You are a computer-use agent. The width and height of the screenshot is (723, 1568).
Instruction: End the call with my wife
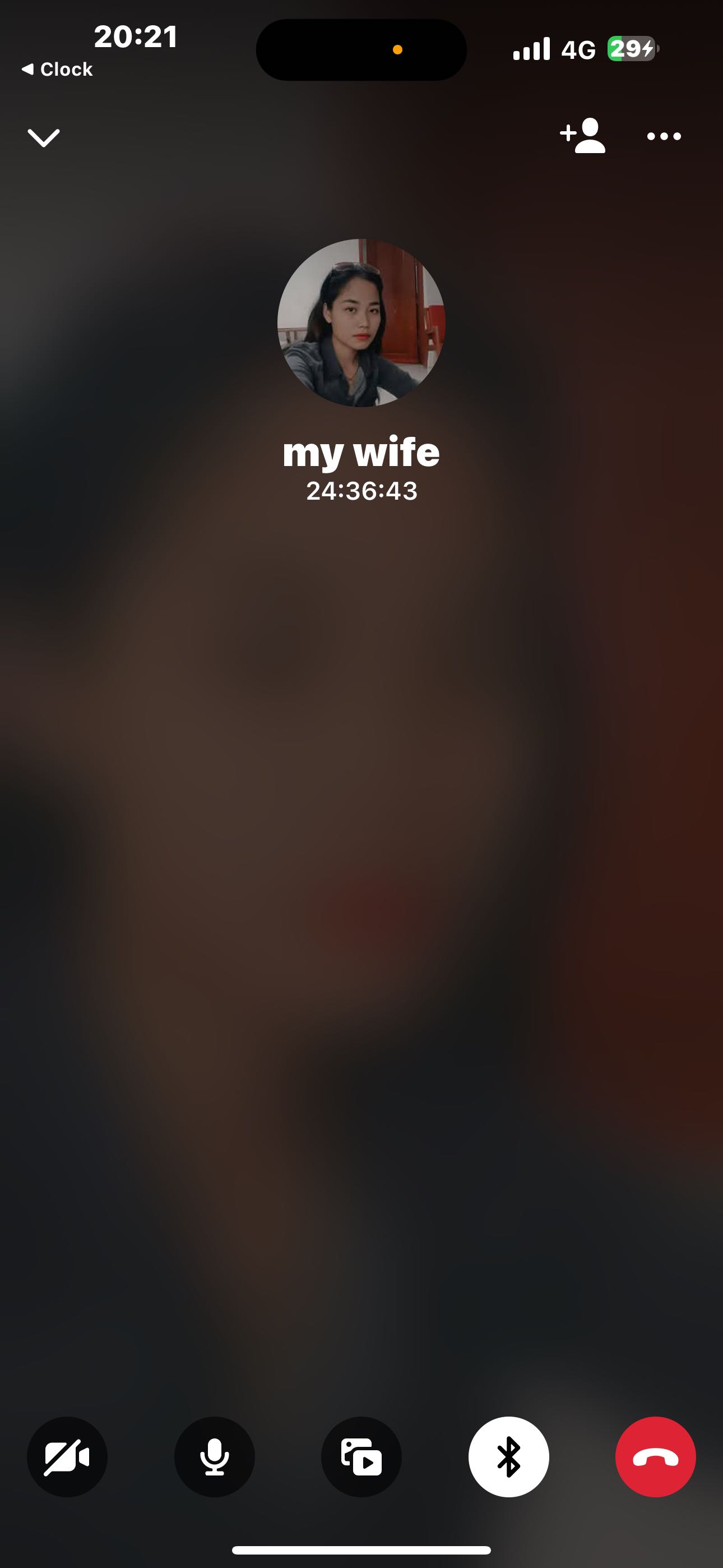(655, 1457)
